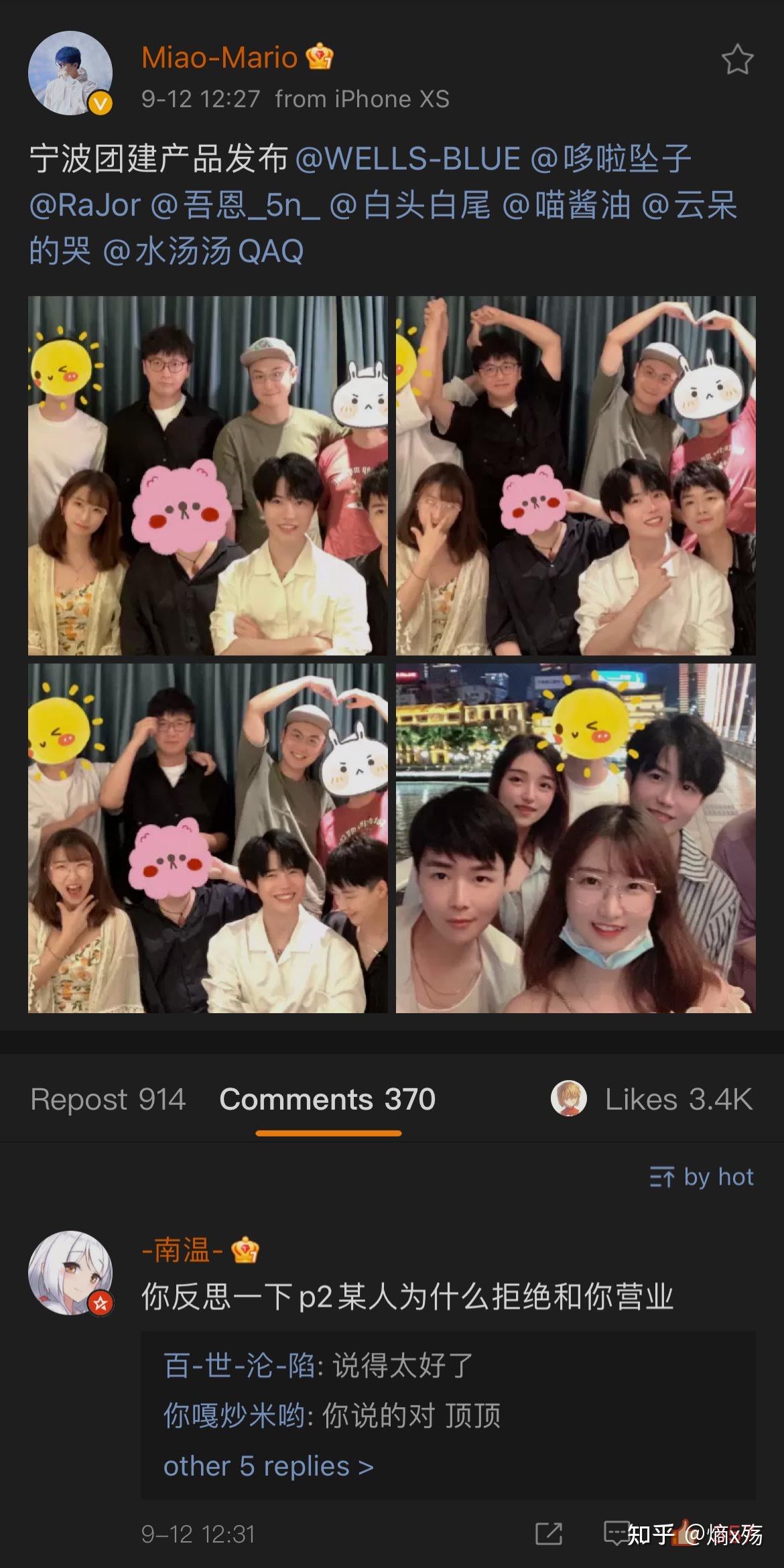This screenshot has height=1568, width=784.
Task: Open the @喵酱油 mention
Action: click(566, 206)
